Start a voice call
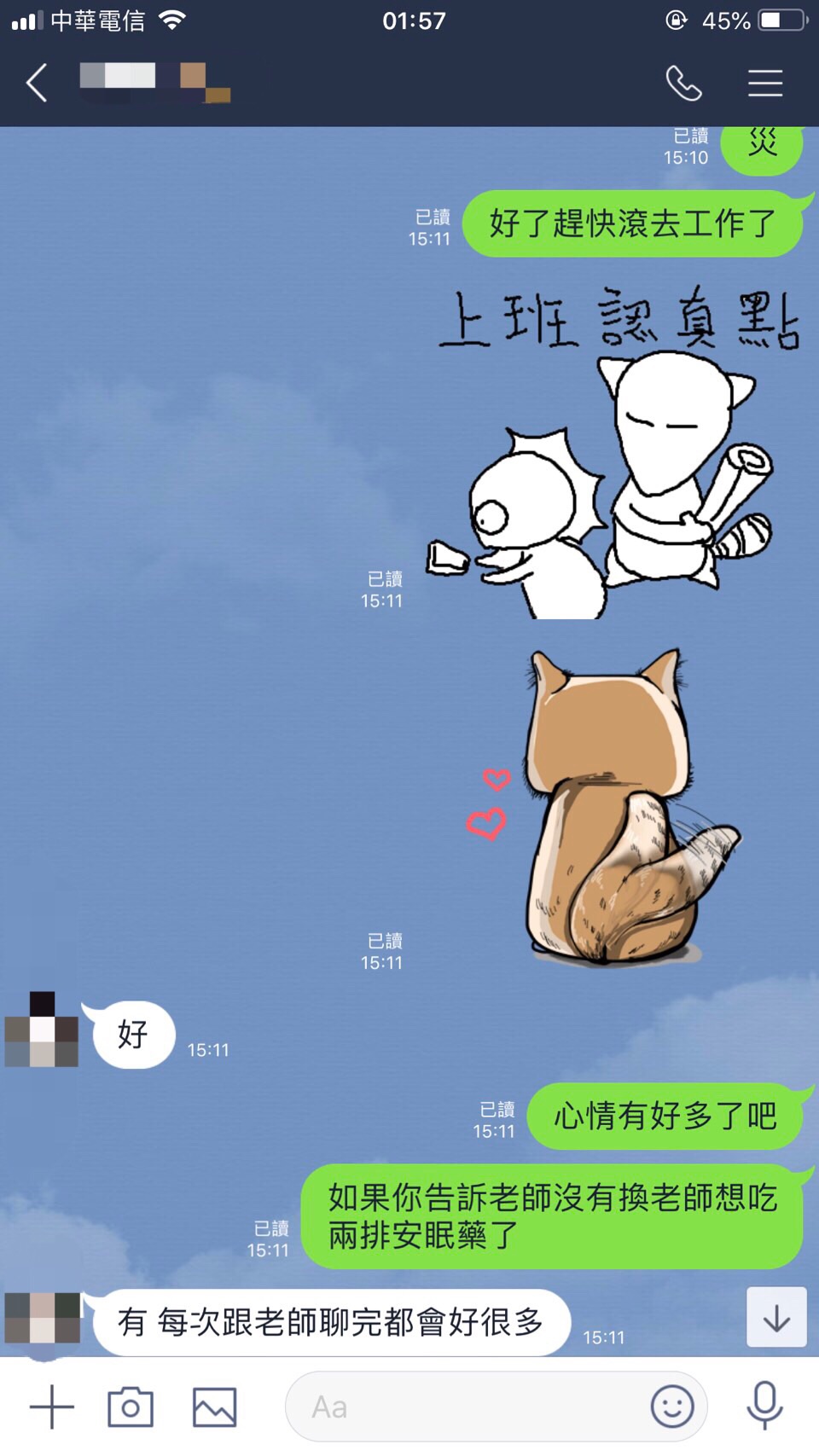This screenshot has width=819, height=1456. tap(683, 84)
